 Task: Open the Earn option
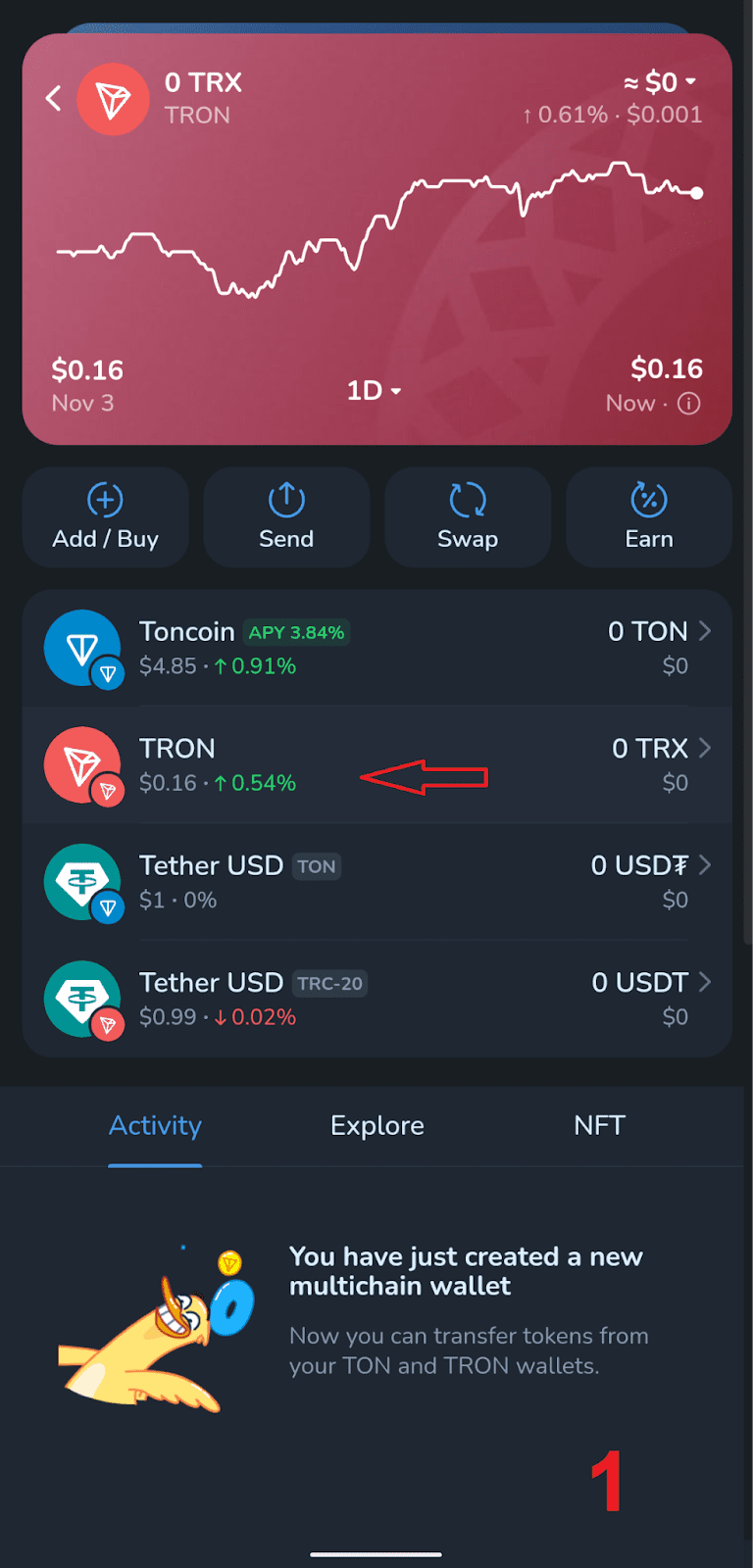(649, 517)
